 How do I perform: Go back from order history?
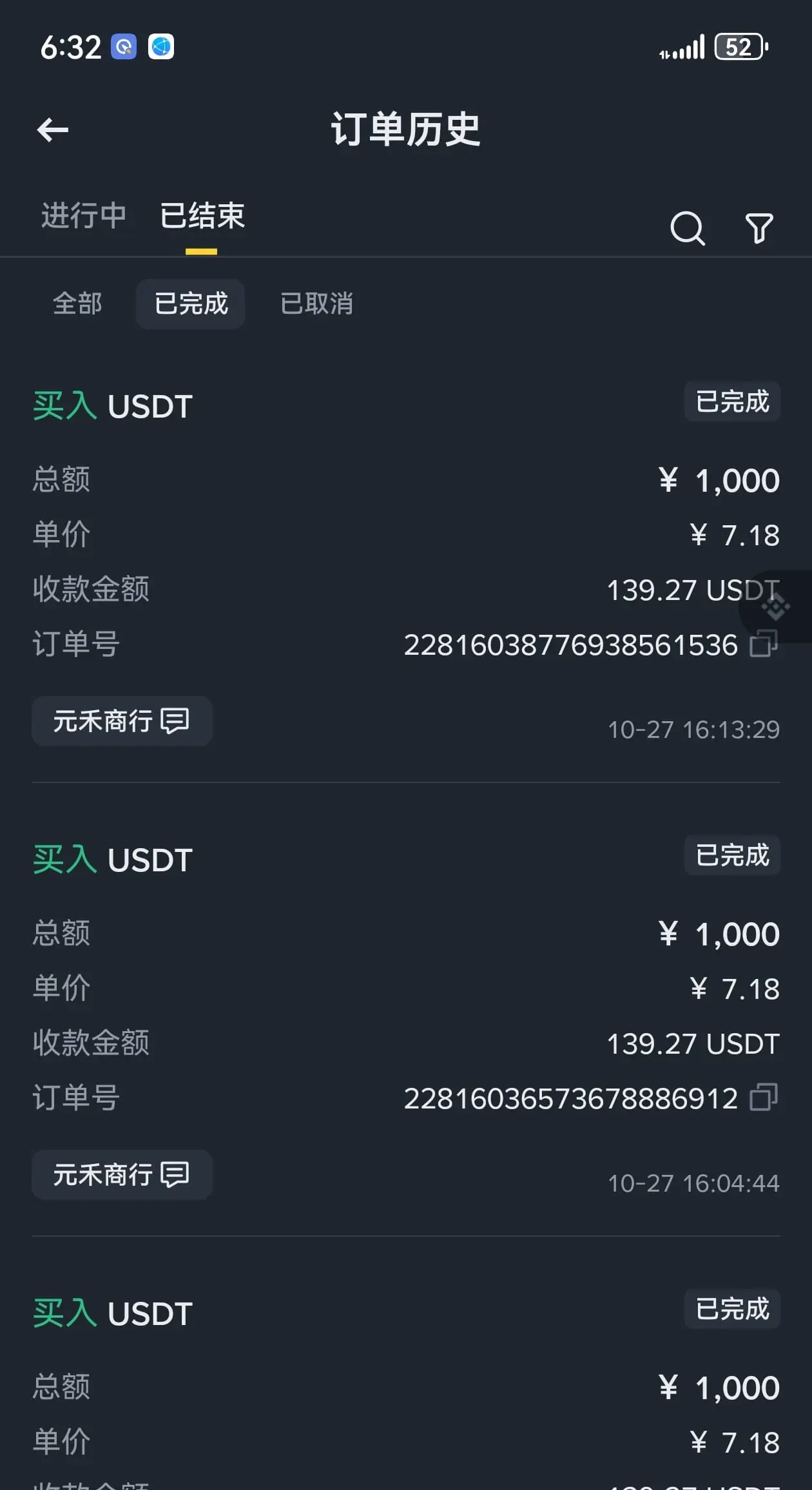(x=53, y=130)
